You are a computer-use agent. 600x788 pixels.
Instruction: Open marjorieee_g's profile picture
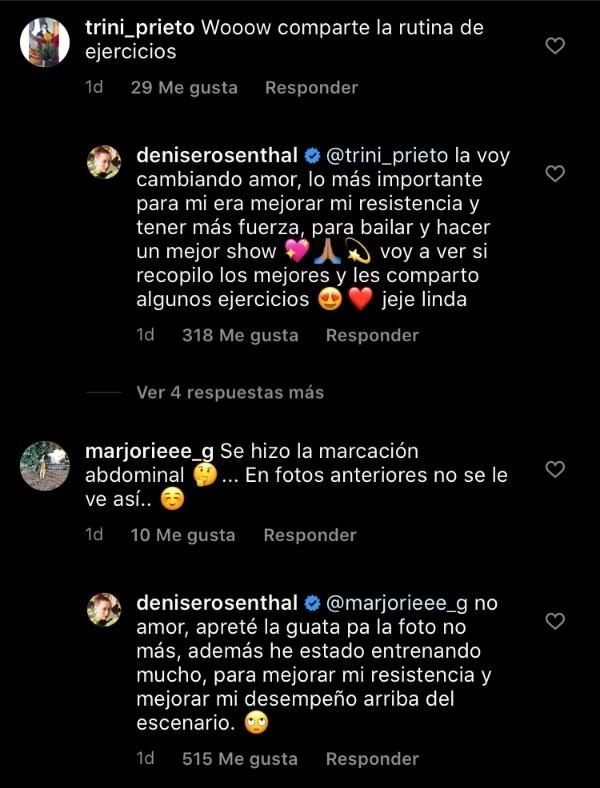click(45, 465)
